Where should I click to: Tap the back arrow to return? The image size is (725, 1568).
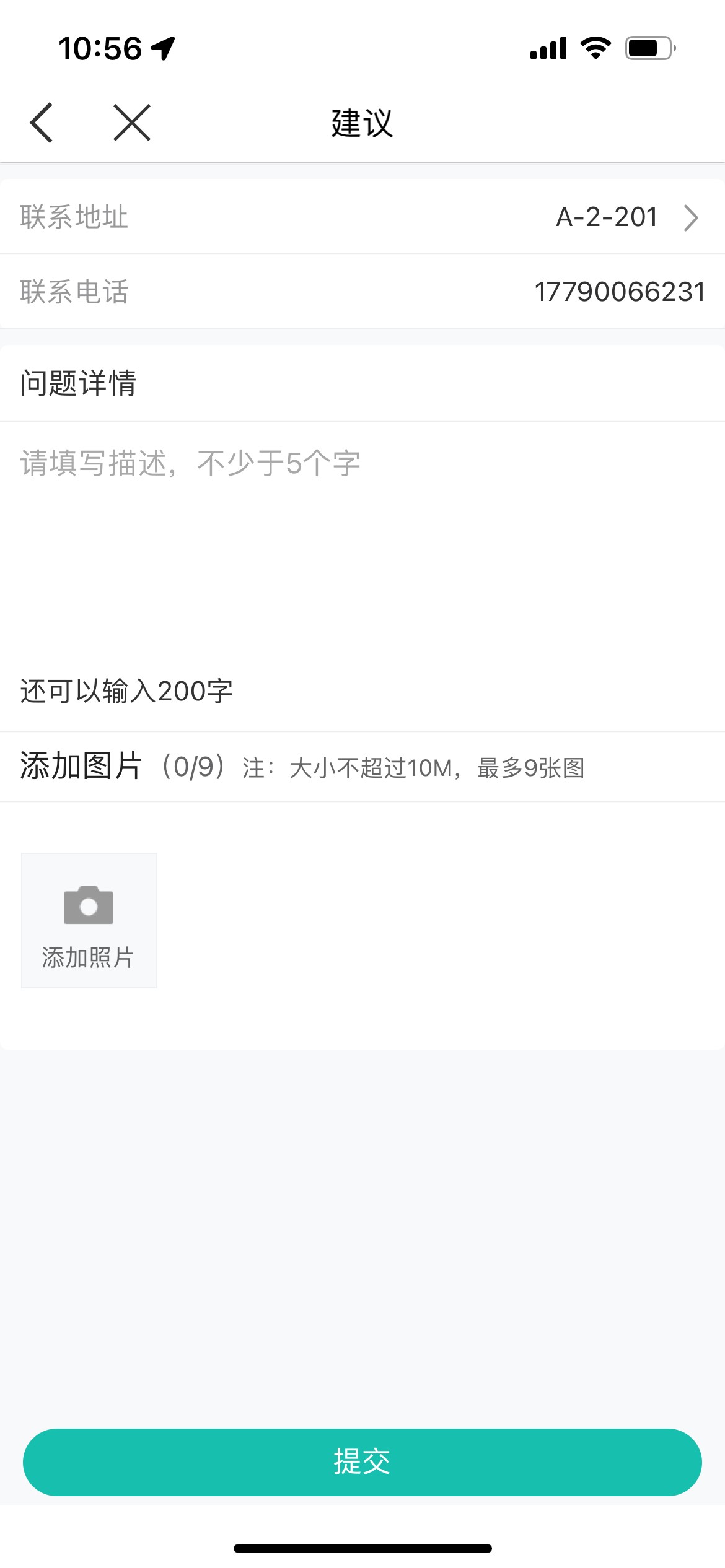(41, 122)
